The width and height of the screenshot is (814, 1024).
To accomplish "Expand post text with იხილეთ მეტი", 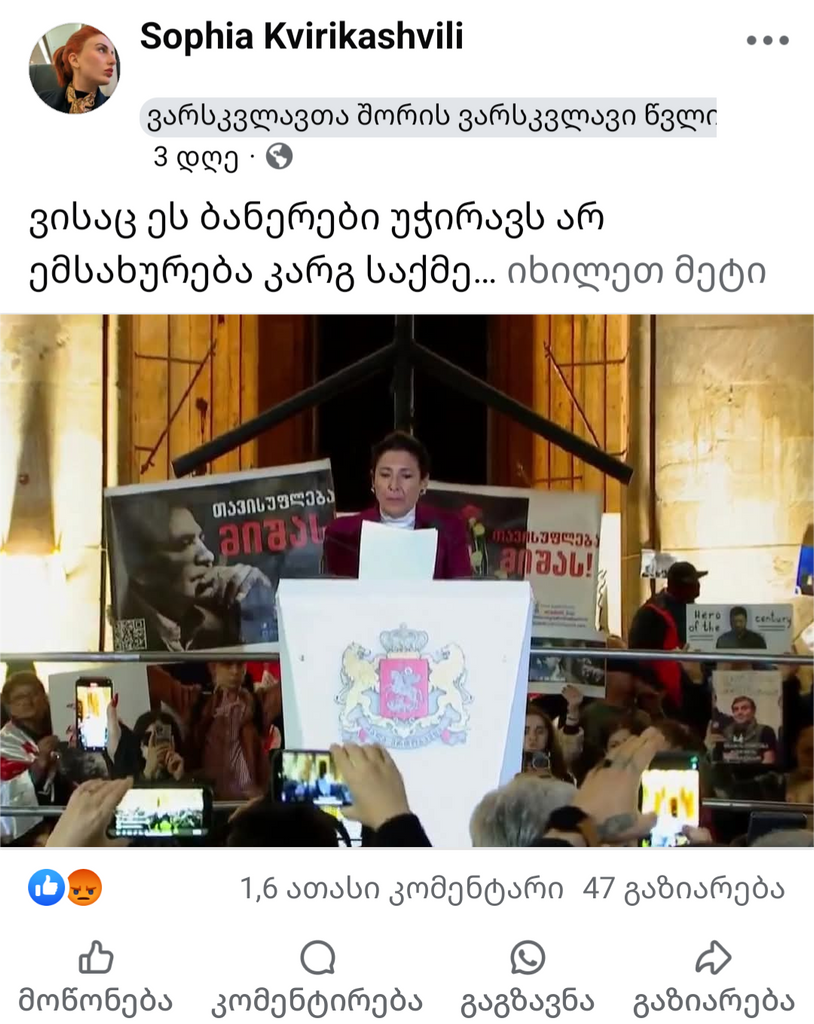I will [x=636, y=273].
